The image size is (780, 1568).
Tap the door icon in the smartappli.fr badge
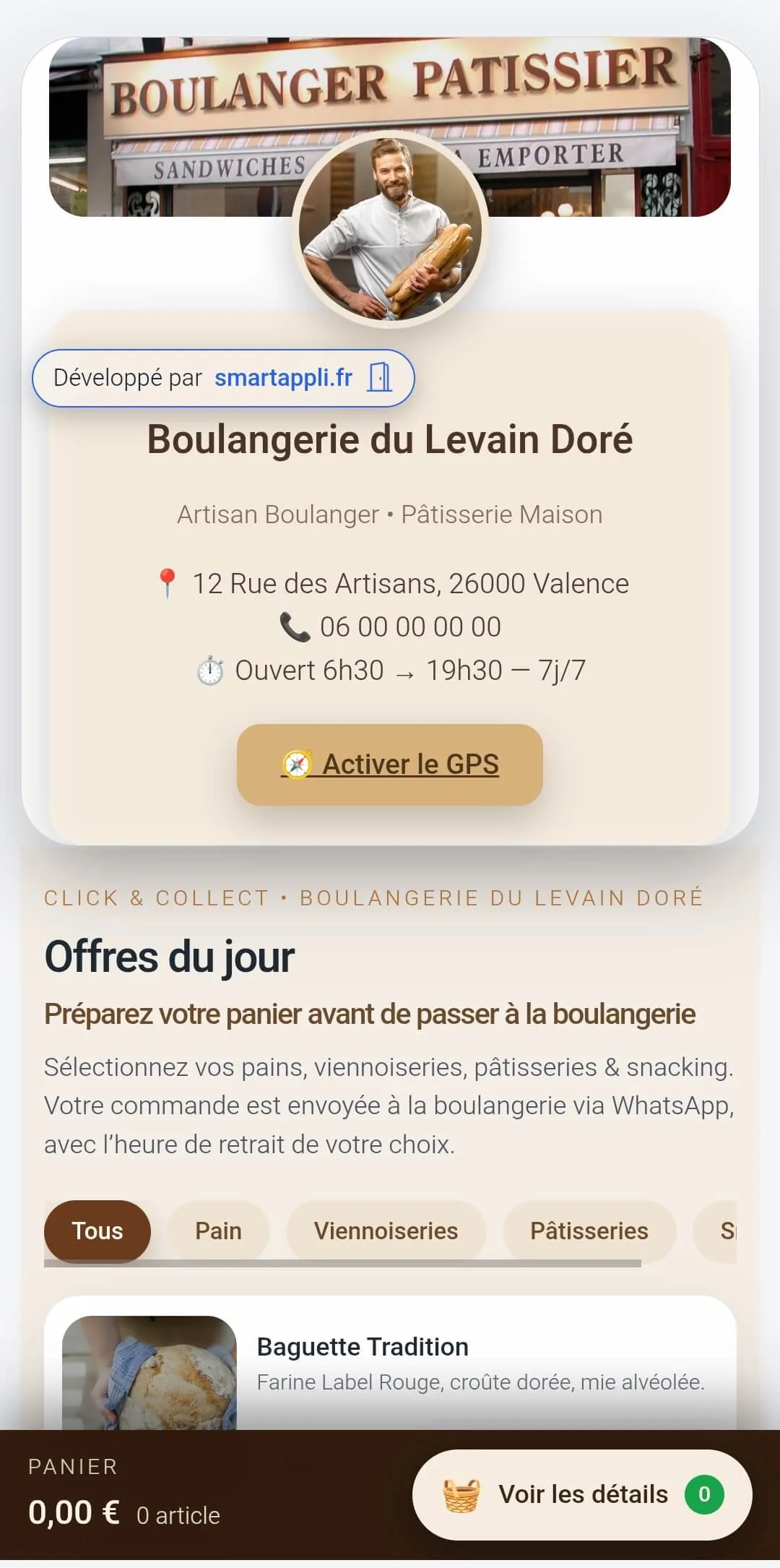click(381, 377)
